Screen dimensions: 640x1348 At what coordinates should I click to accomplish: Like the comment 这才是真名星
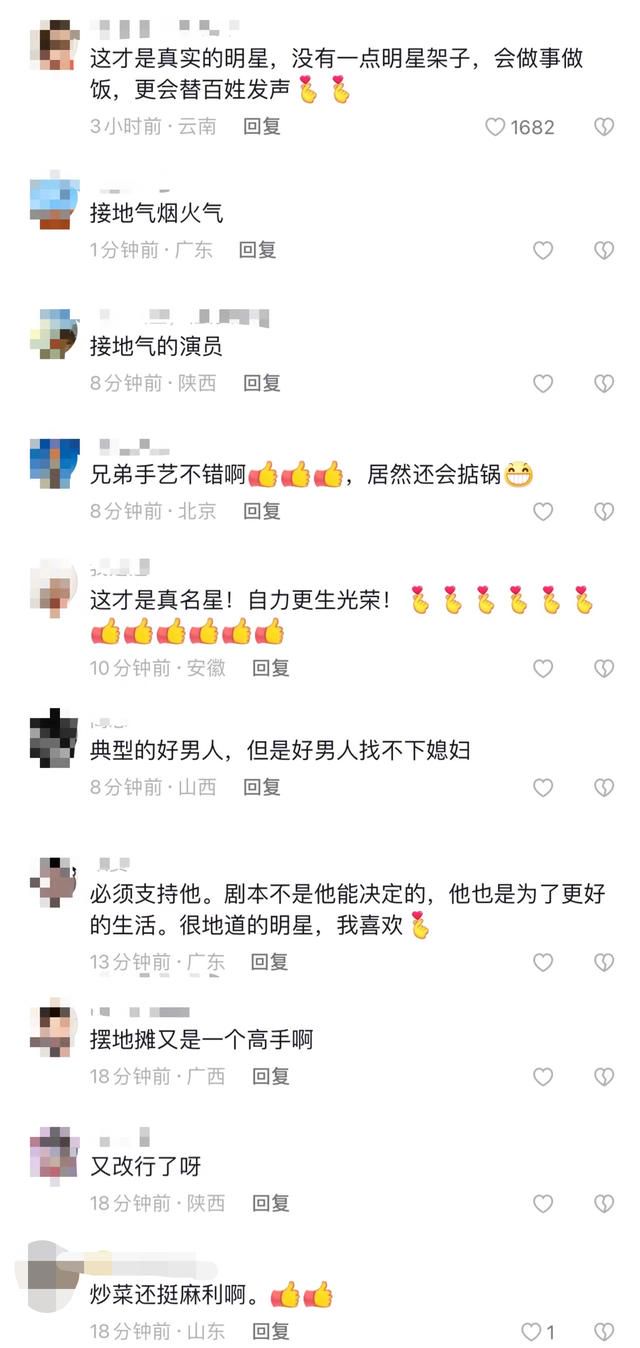tap(543, 668)
